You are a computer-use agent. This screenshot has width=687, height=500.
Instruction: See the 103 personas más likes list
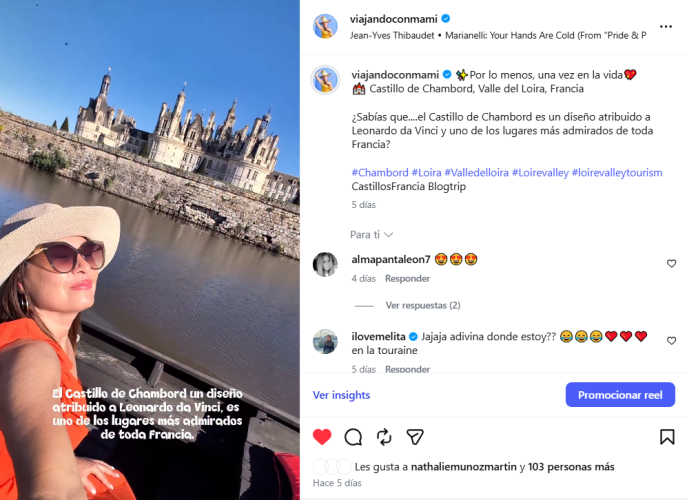point(573,466)
